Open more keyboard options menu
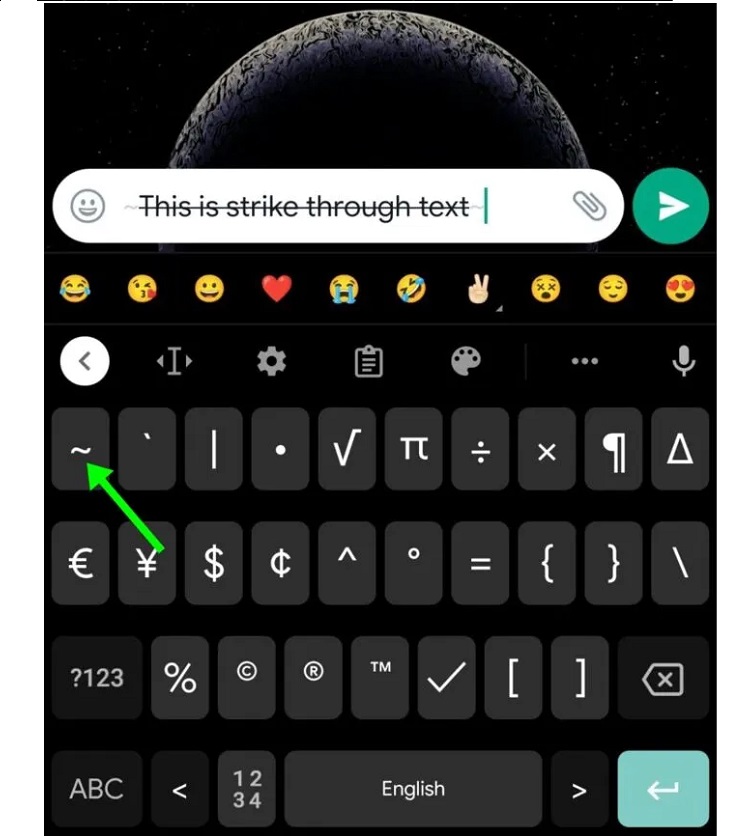The height and width of the screenshot is (836, 750). [x=584, y=362]
